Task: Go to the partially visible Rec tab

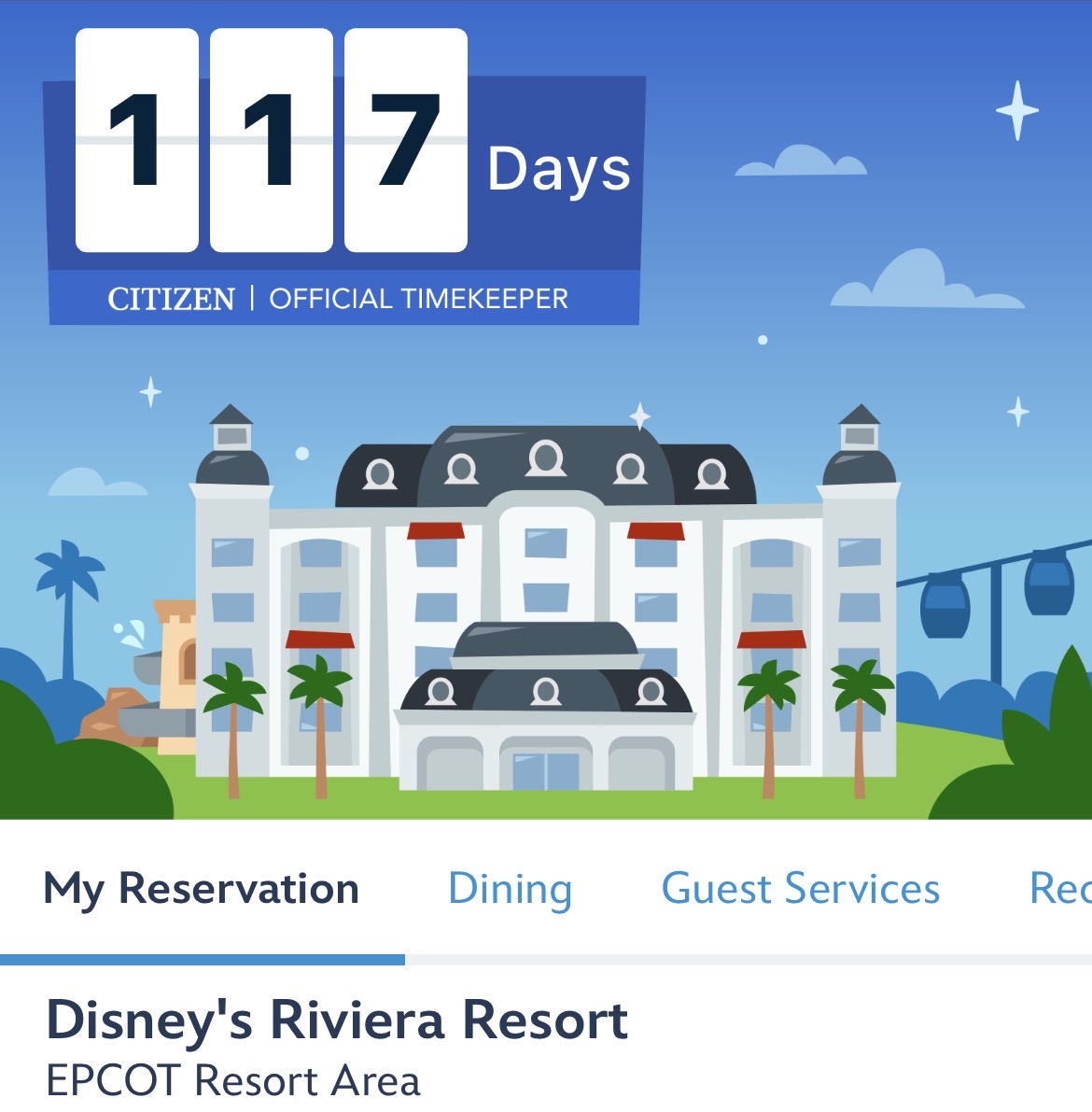Action: tap(1060, 889)
